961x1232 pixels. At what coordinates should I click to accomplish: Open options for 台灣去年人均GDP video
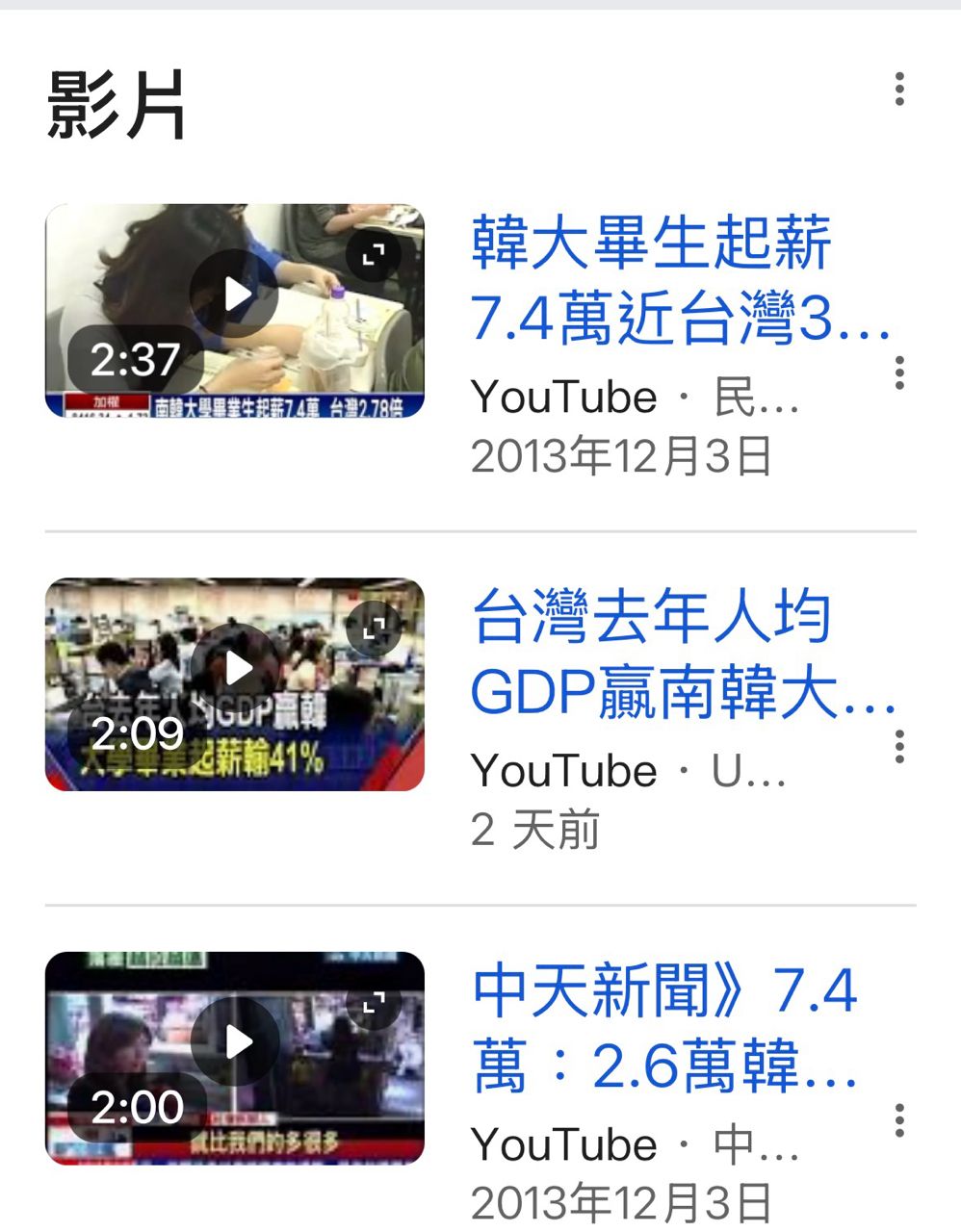coord(899,746)
